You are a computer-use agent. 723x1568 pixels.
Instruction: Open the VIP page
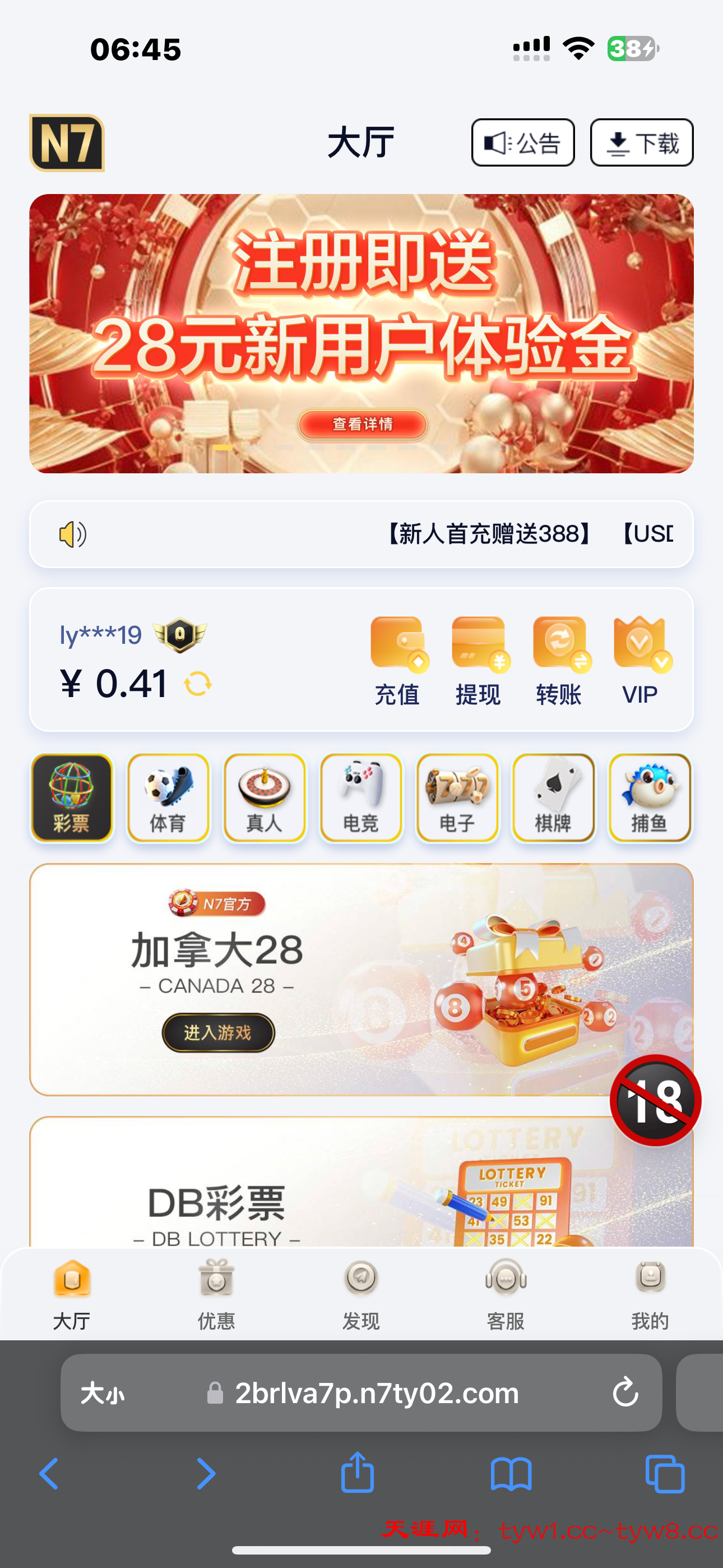pos(640,661)
